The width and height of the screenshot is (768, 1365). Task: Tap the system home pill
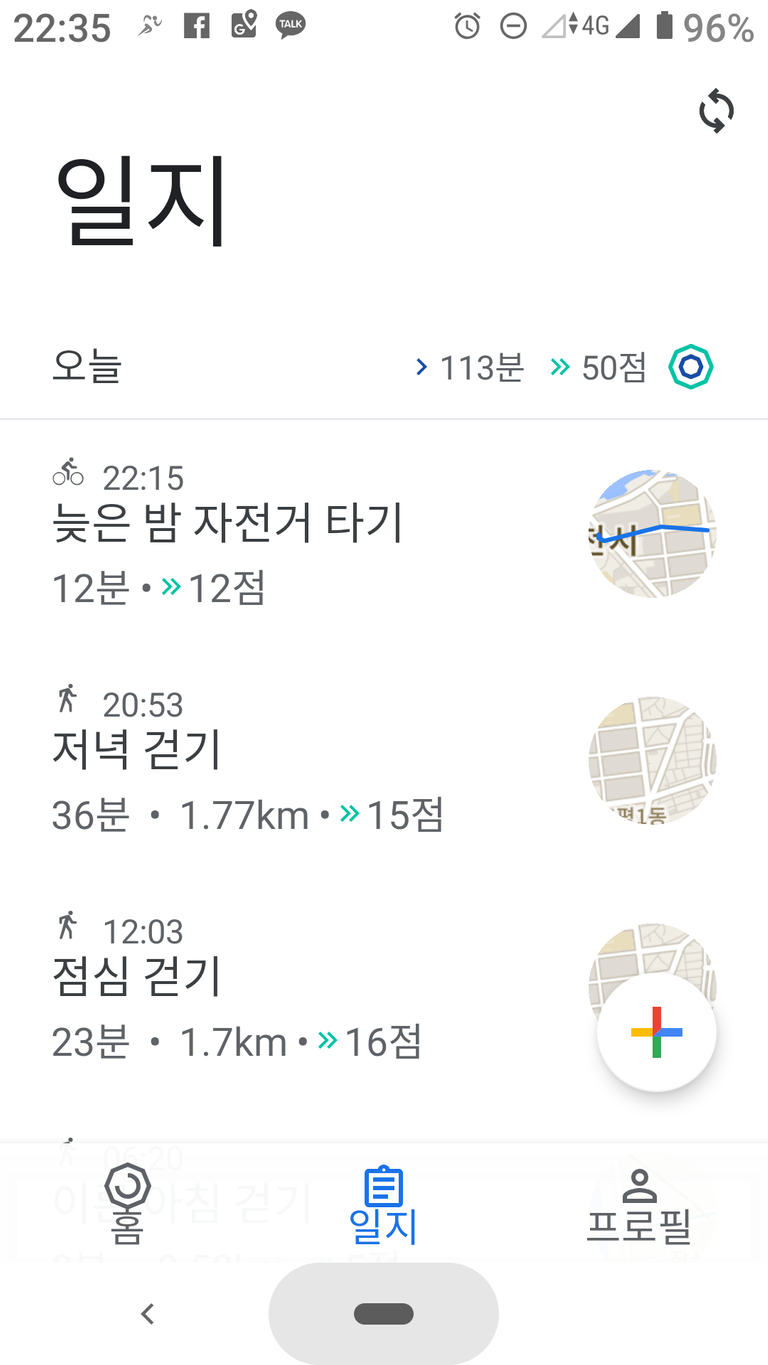[384, 1313]
